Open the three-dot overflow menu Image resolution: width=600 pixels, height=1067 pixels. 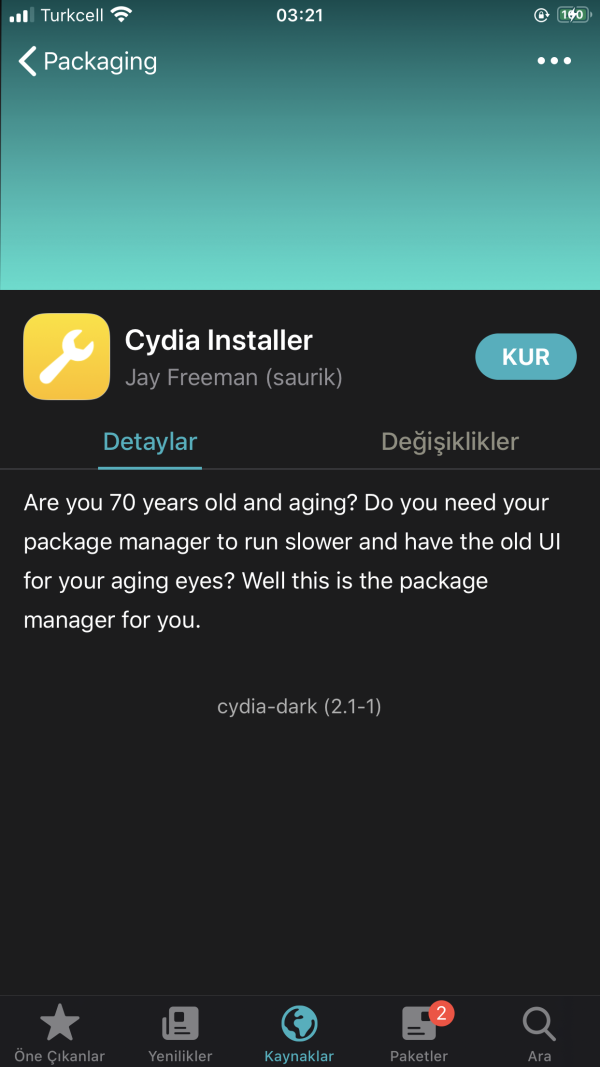tap(553, 61)
